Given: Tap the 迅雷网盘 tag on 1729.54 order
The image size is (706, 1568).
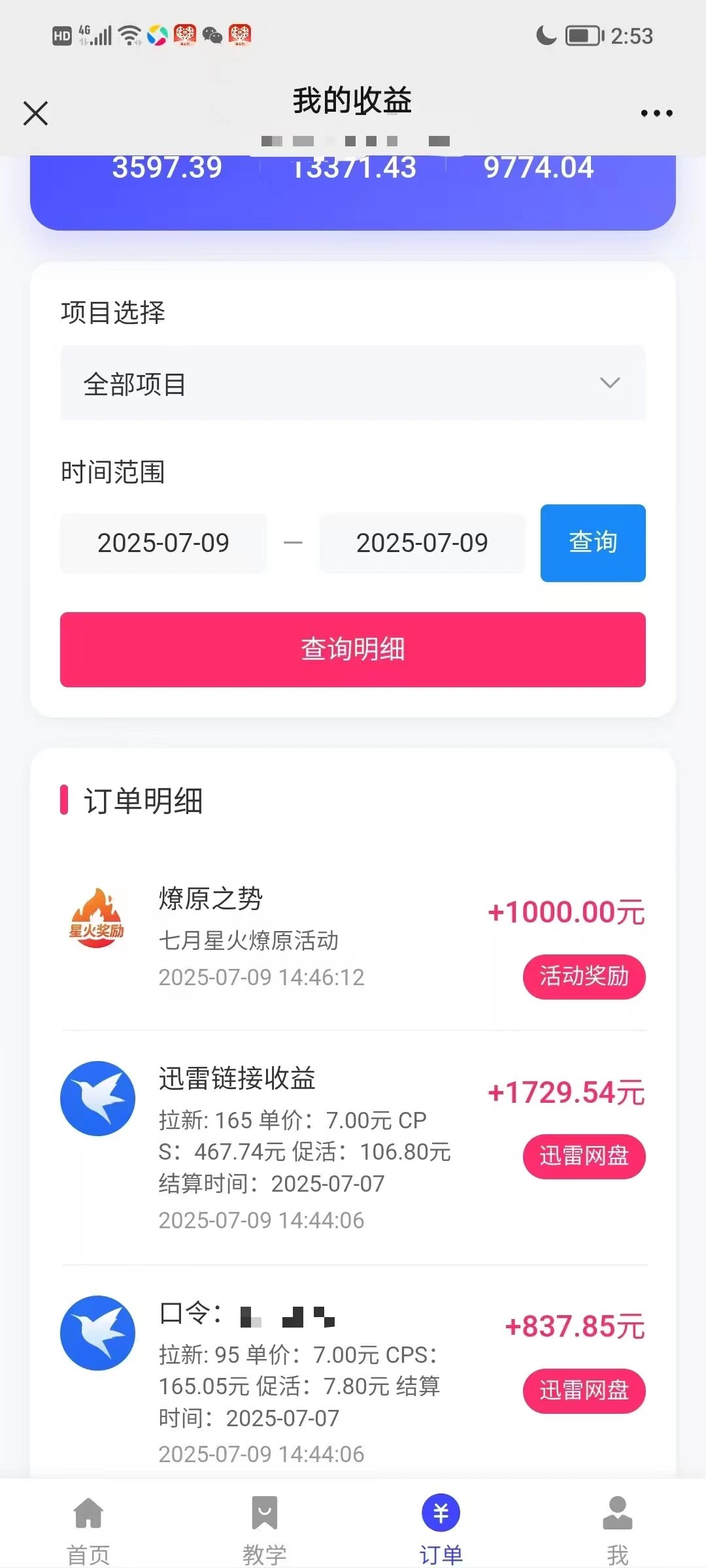Looking at the screenshot, I should coord(584,1156).
